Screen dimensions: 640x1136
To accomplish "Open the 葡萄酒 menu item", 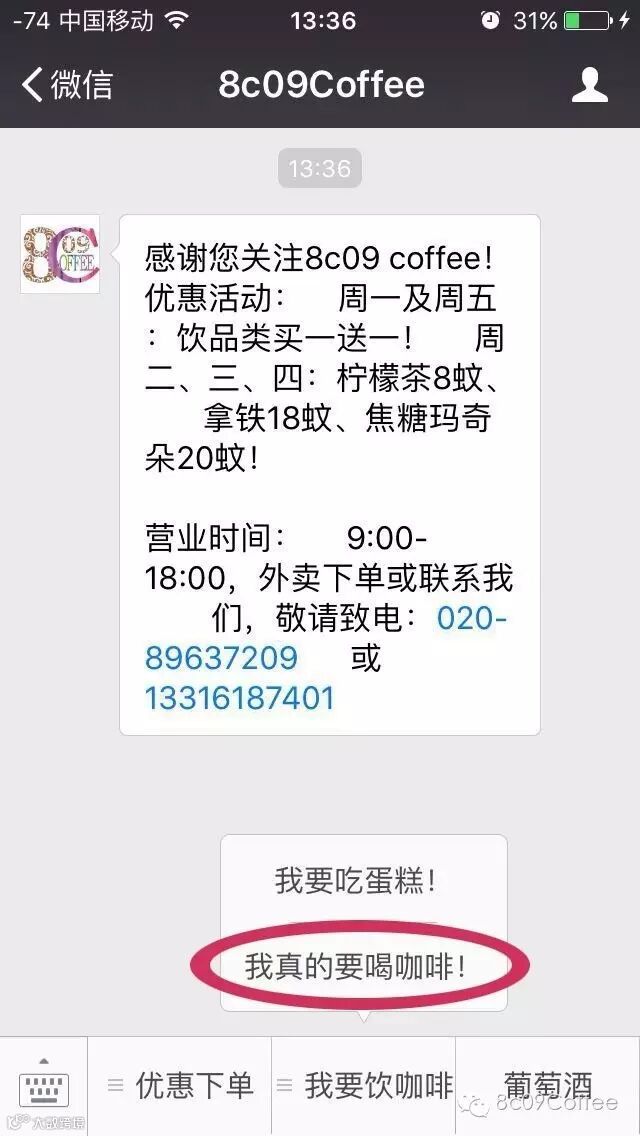I will [548, 1085].
